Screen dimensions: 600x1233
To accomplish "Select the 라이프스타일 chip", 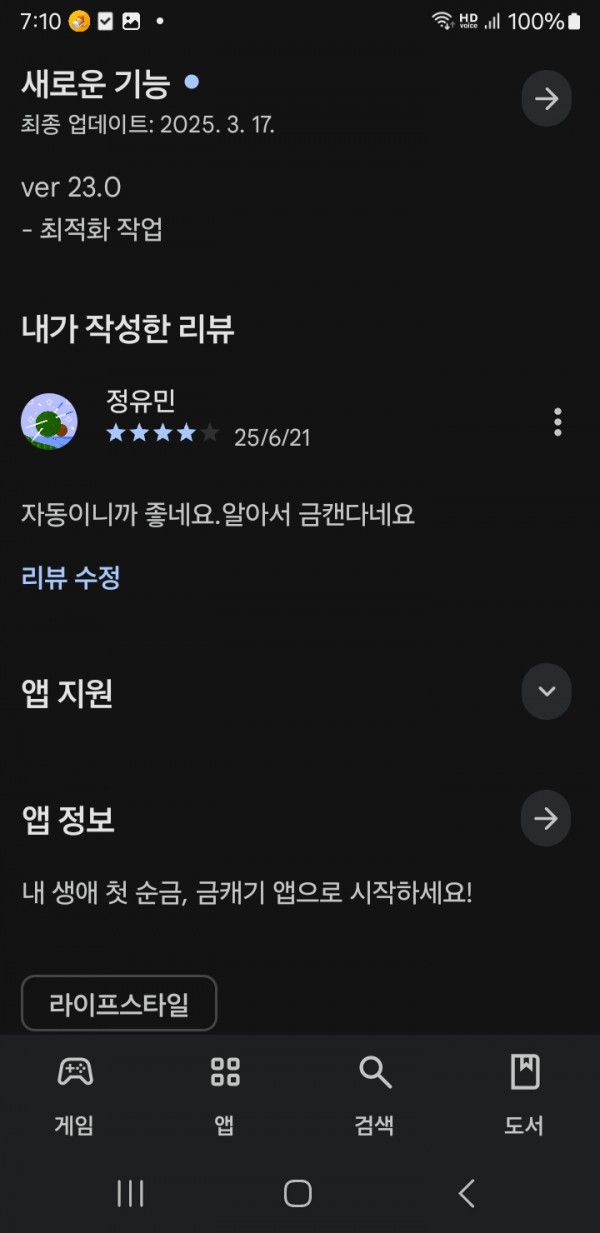I will 119,1003.
